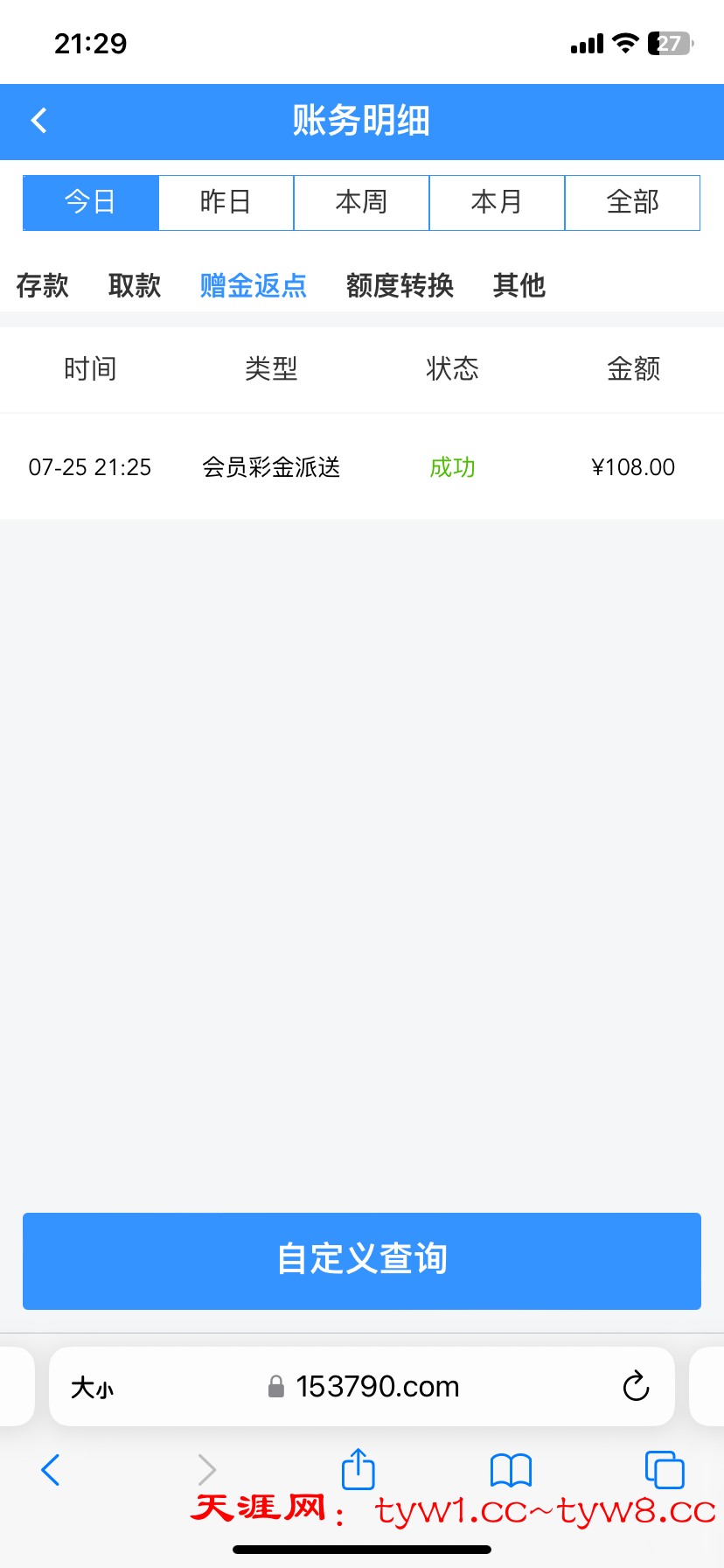Reload the page in Safari
The width and height of the screenshot is (724, 1568).
[x=636, y=1387]
